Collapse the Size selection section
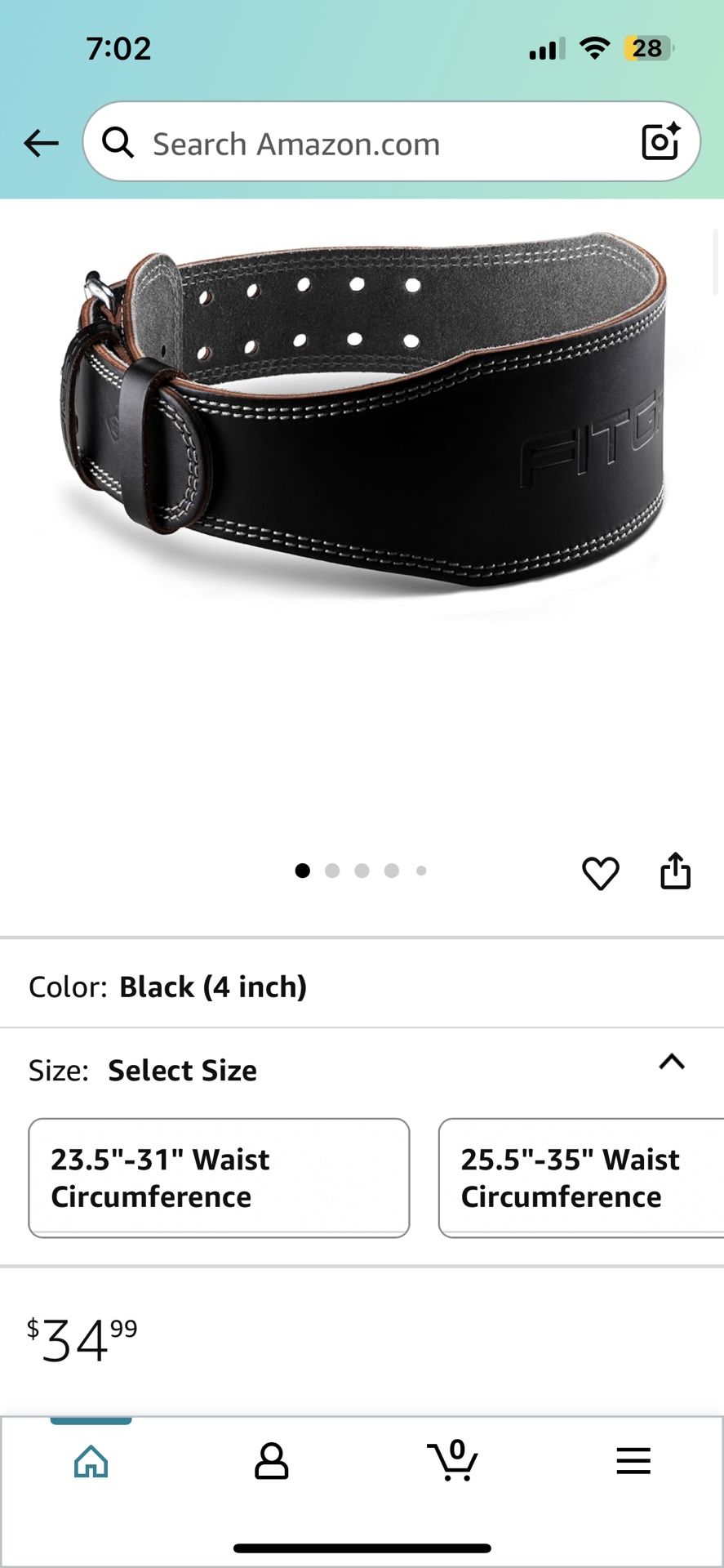724x1568 pixels. coord(672,1062)
